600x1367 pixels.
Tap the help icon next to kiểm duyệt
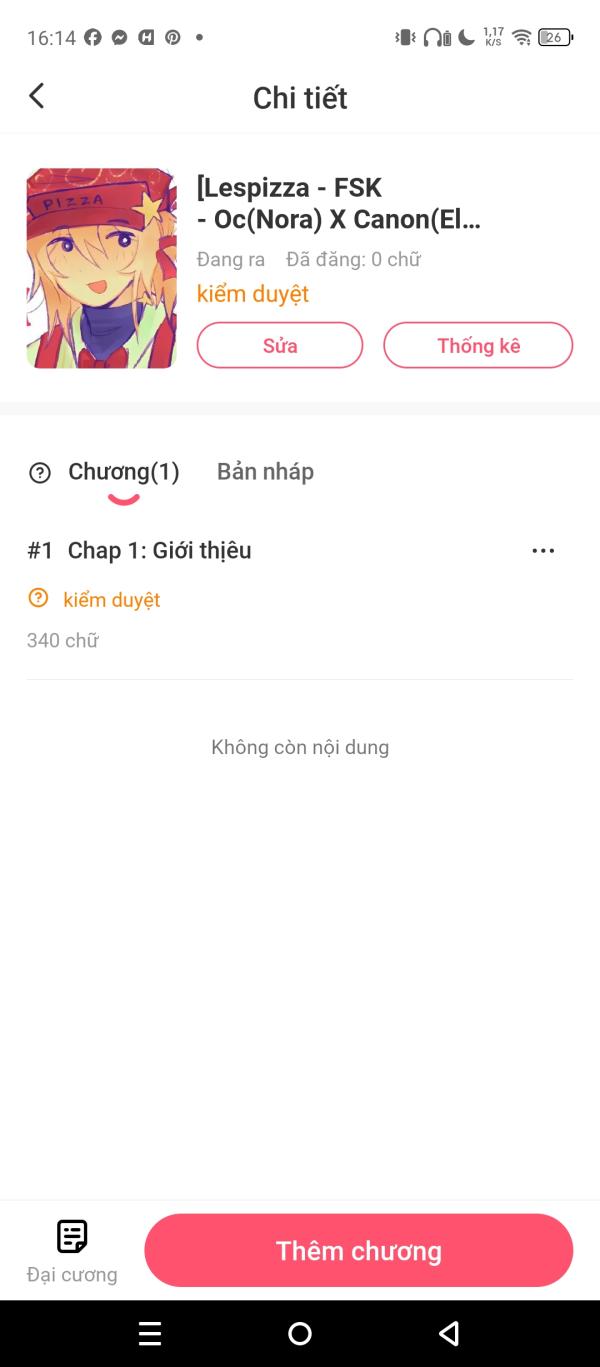click(x=38, y=598)
